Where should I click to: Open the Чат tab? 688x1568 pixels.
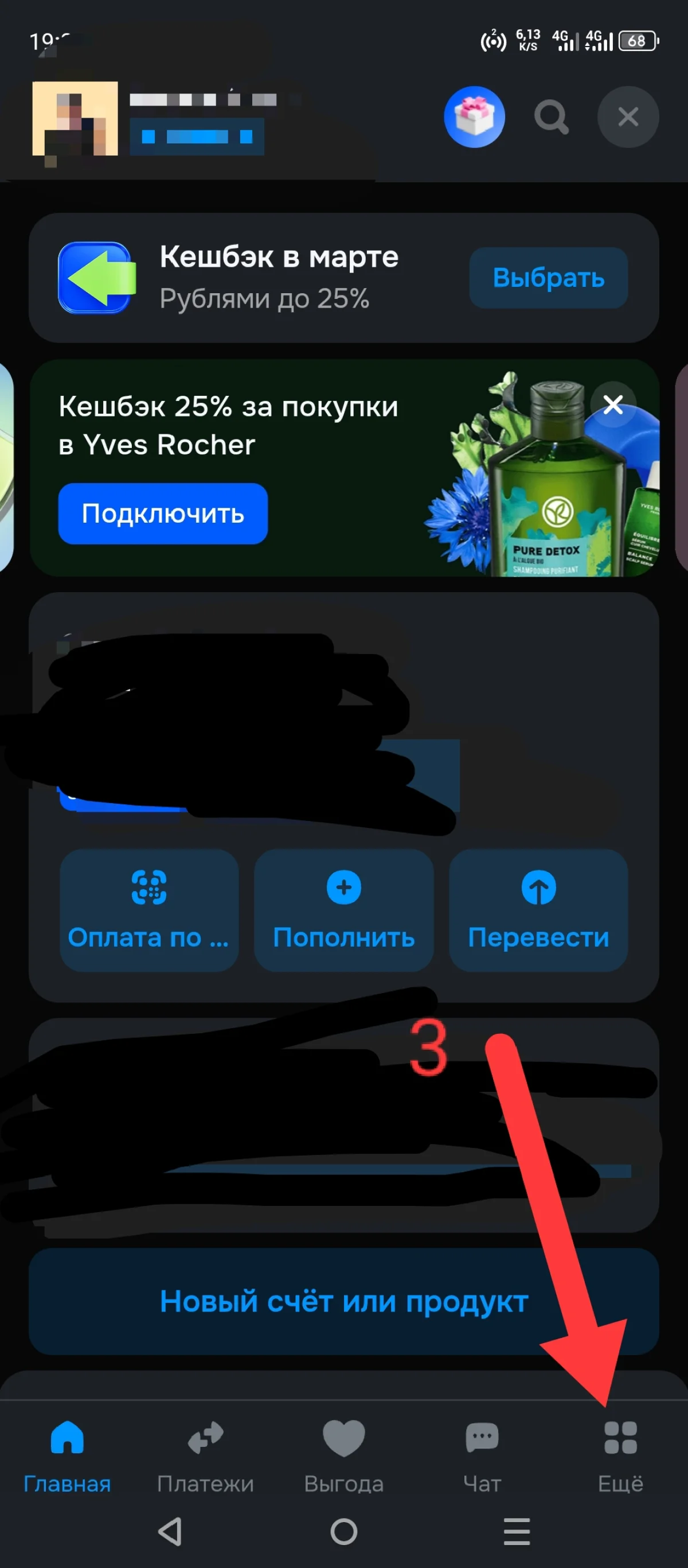(x=482, y=1456)
